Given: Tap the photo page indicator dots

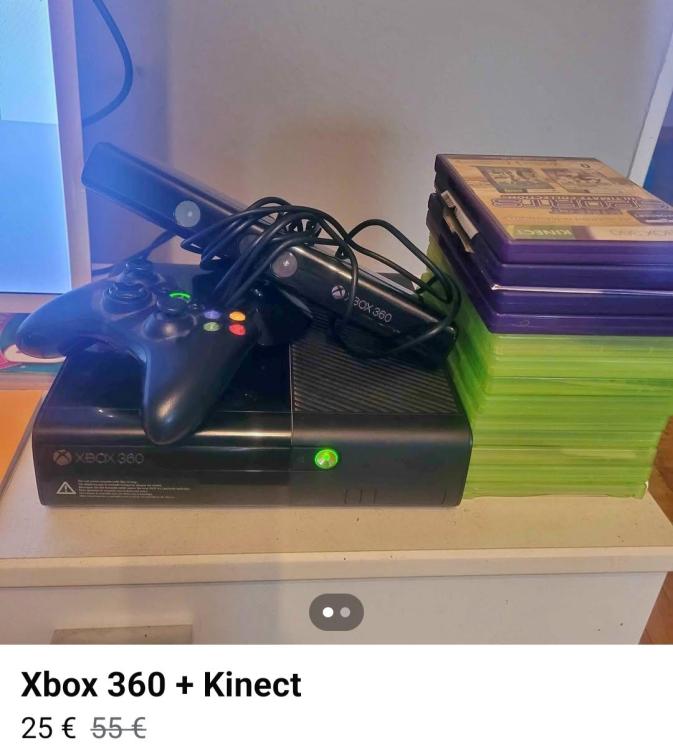Looking at the screenshot, I should point(336,612).
